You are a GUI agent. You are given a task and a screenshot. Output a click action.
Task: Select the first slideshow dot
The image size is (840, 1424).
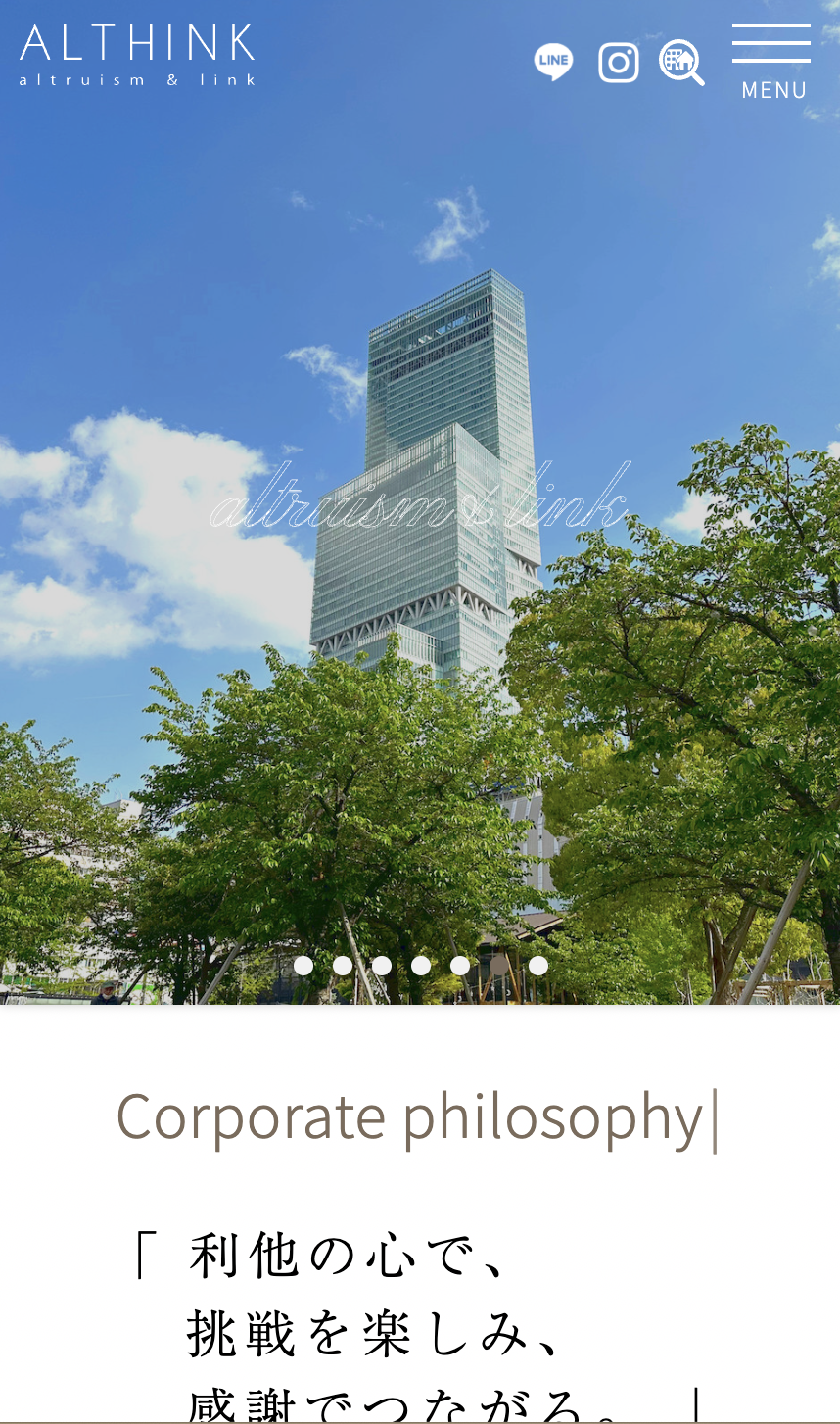point(303,966)
